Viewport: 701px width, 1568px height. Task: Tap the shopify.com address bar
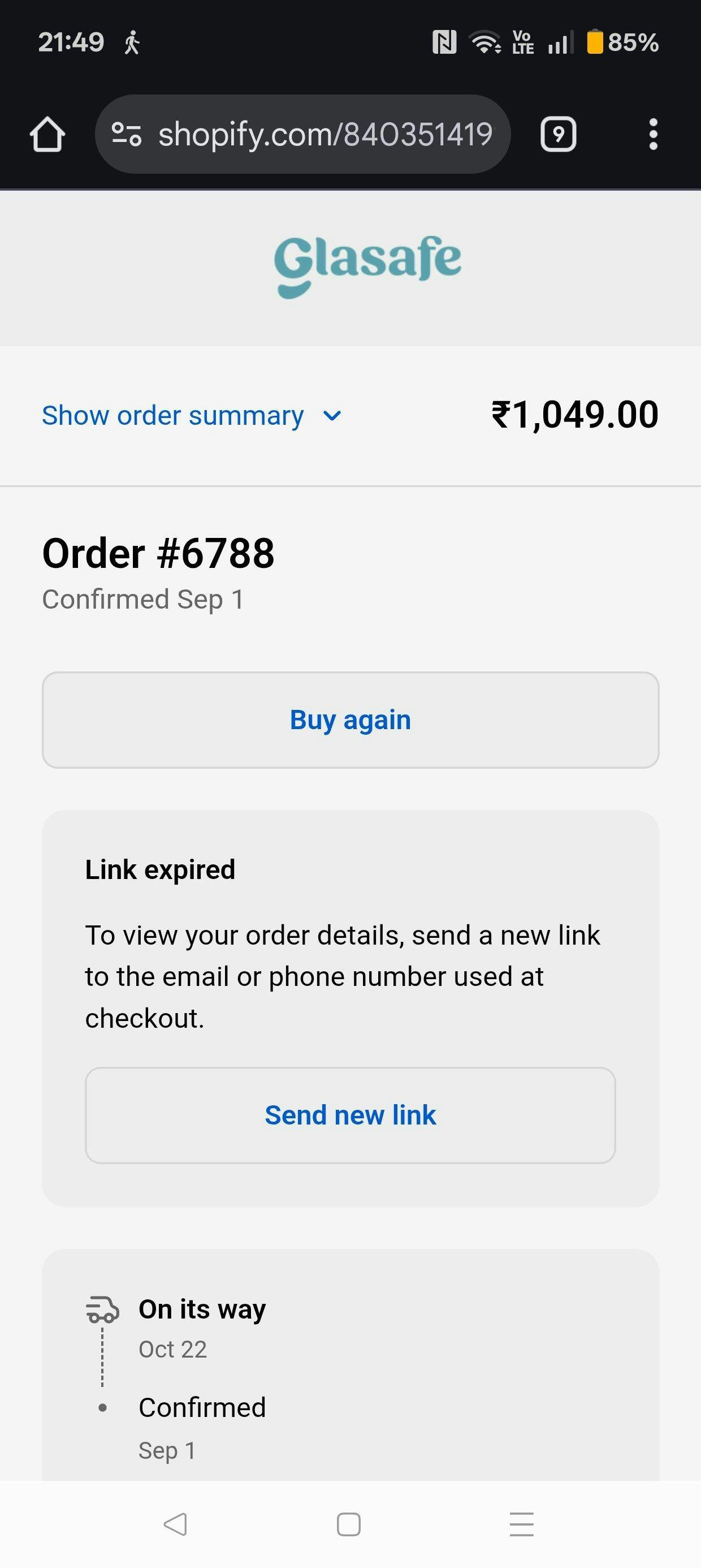[326, 134]
